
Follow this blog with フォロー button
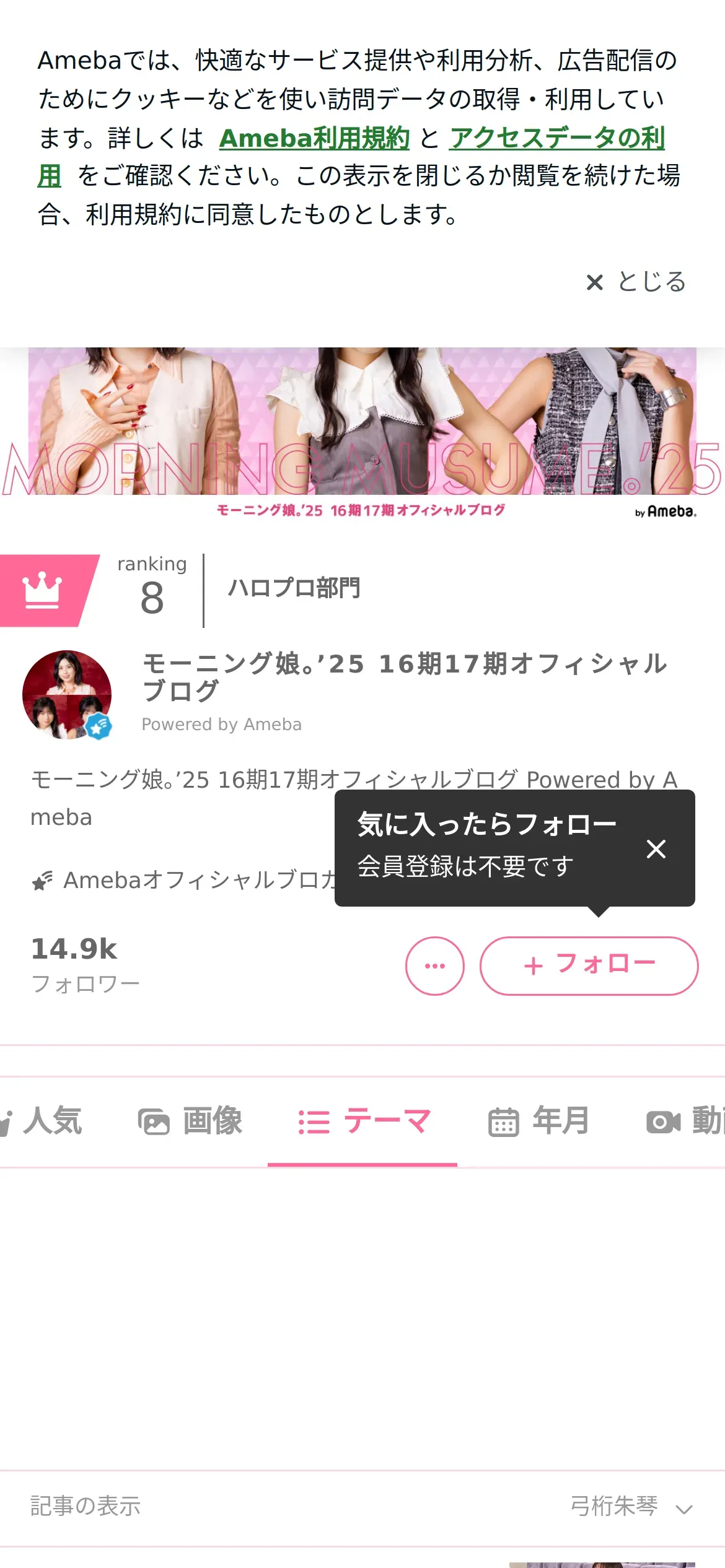[x=589, y=965]
